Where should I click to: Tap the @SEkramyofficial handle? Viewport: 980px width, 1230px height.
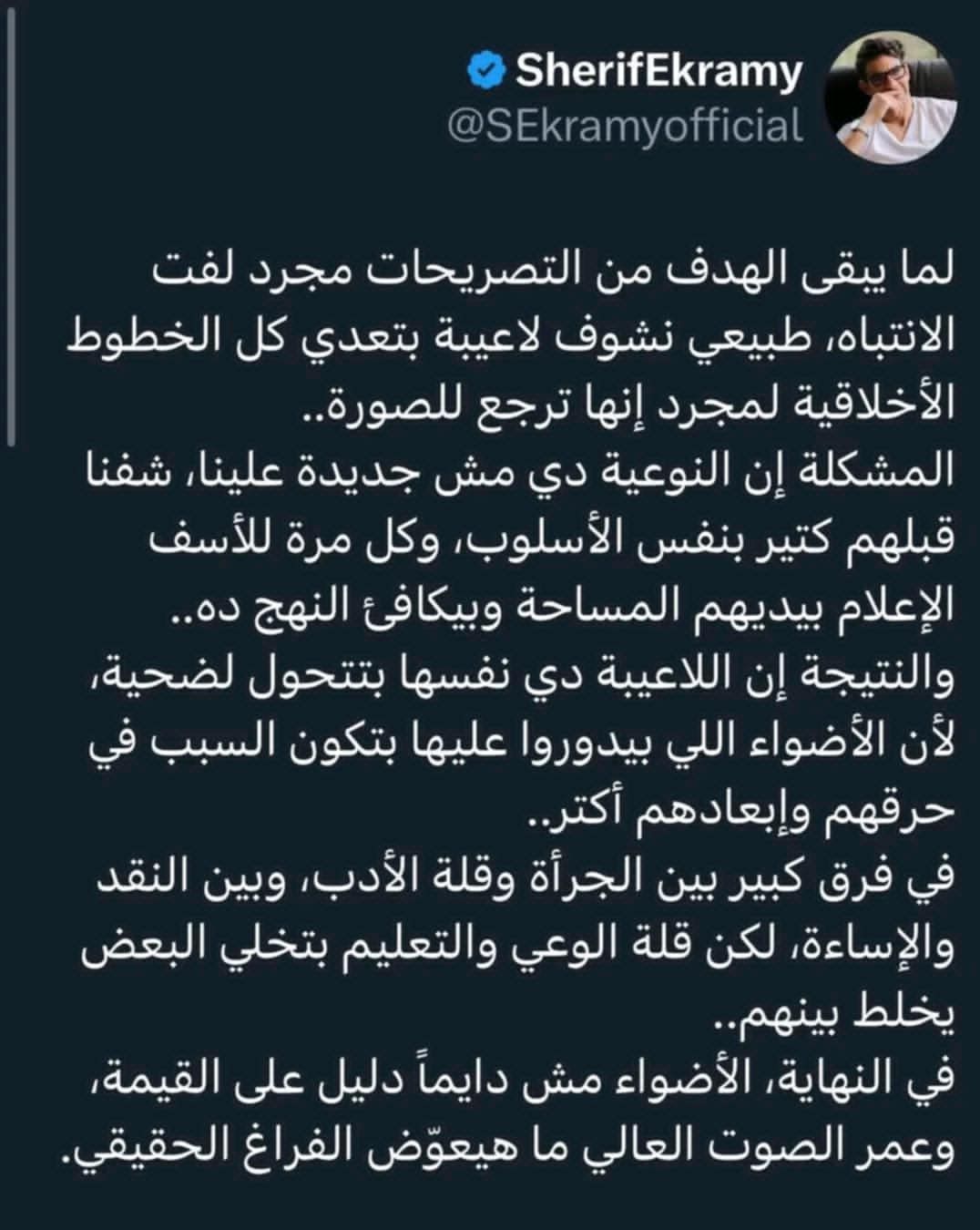tap(626, 126)
